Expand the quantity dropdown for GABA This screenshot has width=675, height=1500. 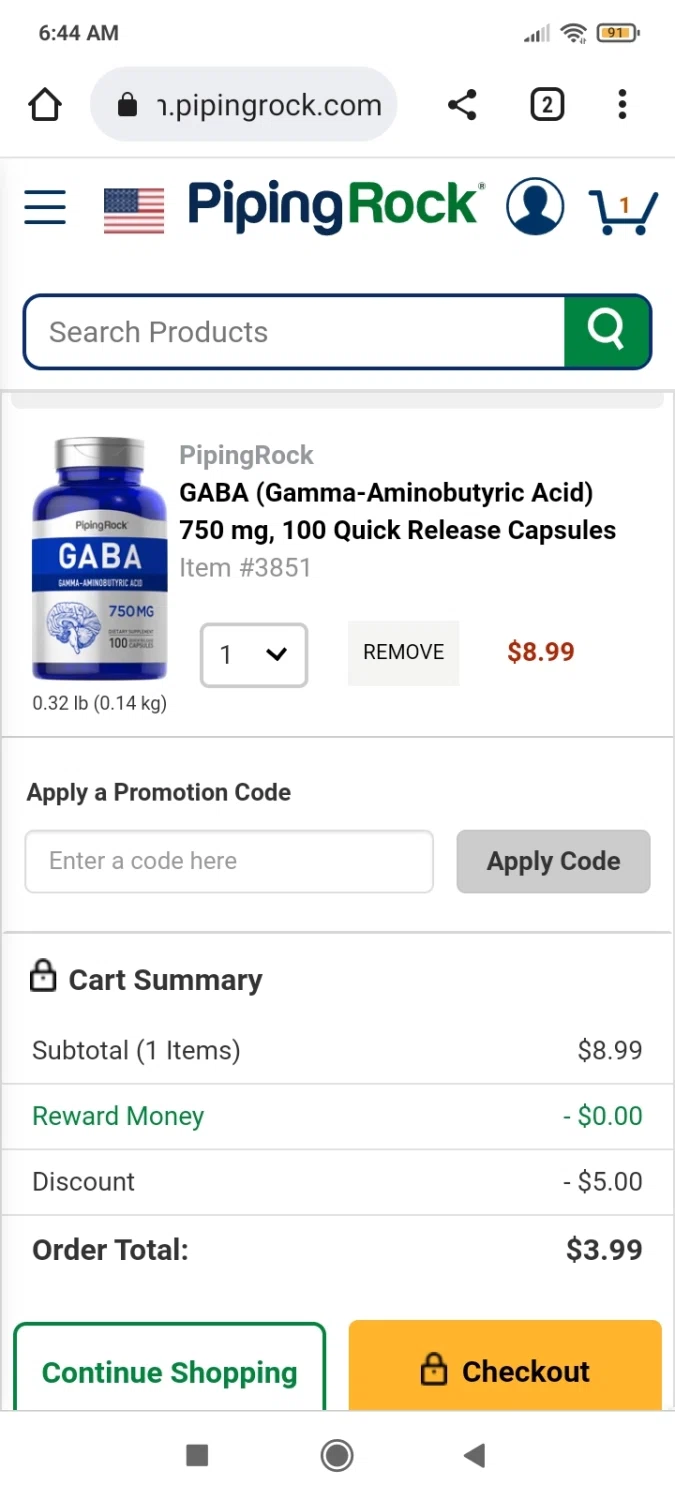pos(254,655)
